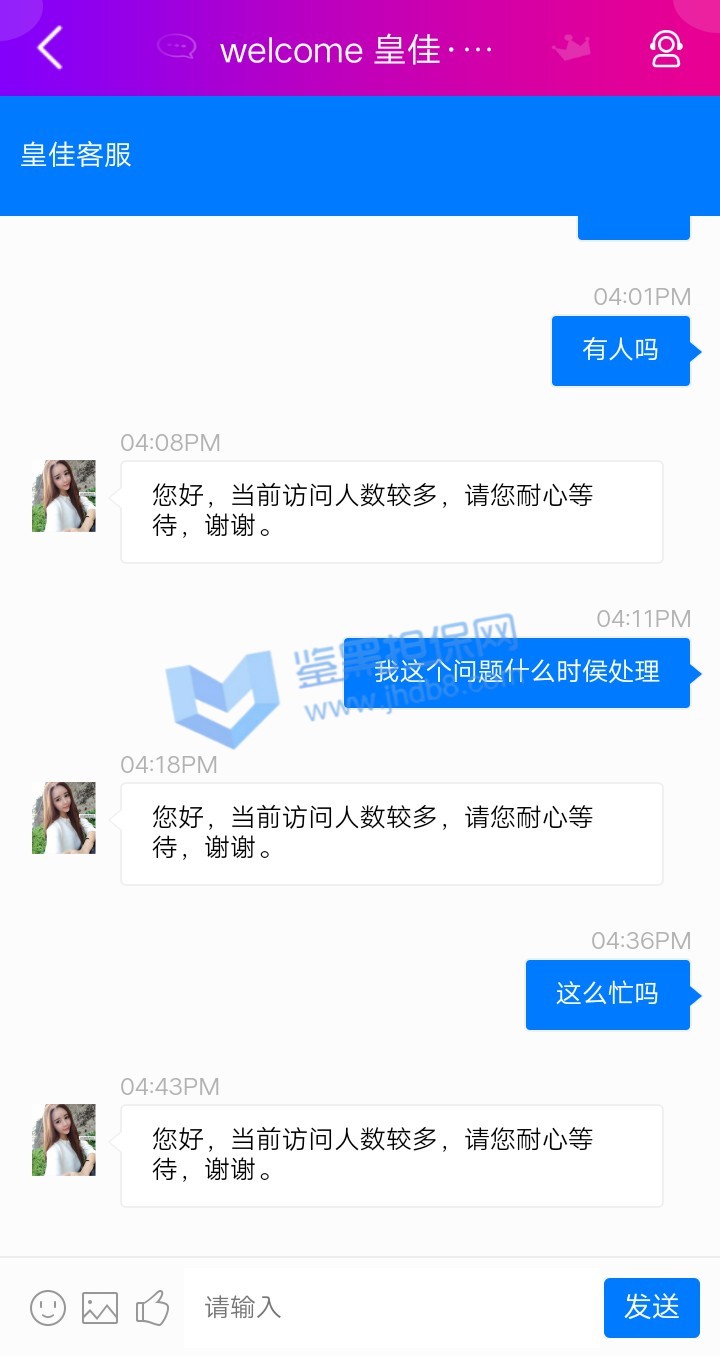This screenshot has width=720, height=1356.
Task: Attach a picture to the chat
Action: [x=100, y=1307]
